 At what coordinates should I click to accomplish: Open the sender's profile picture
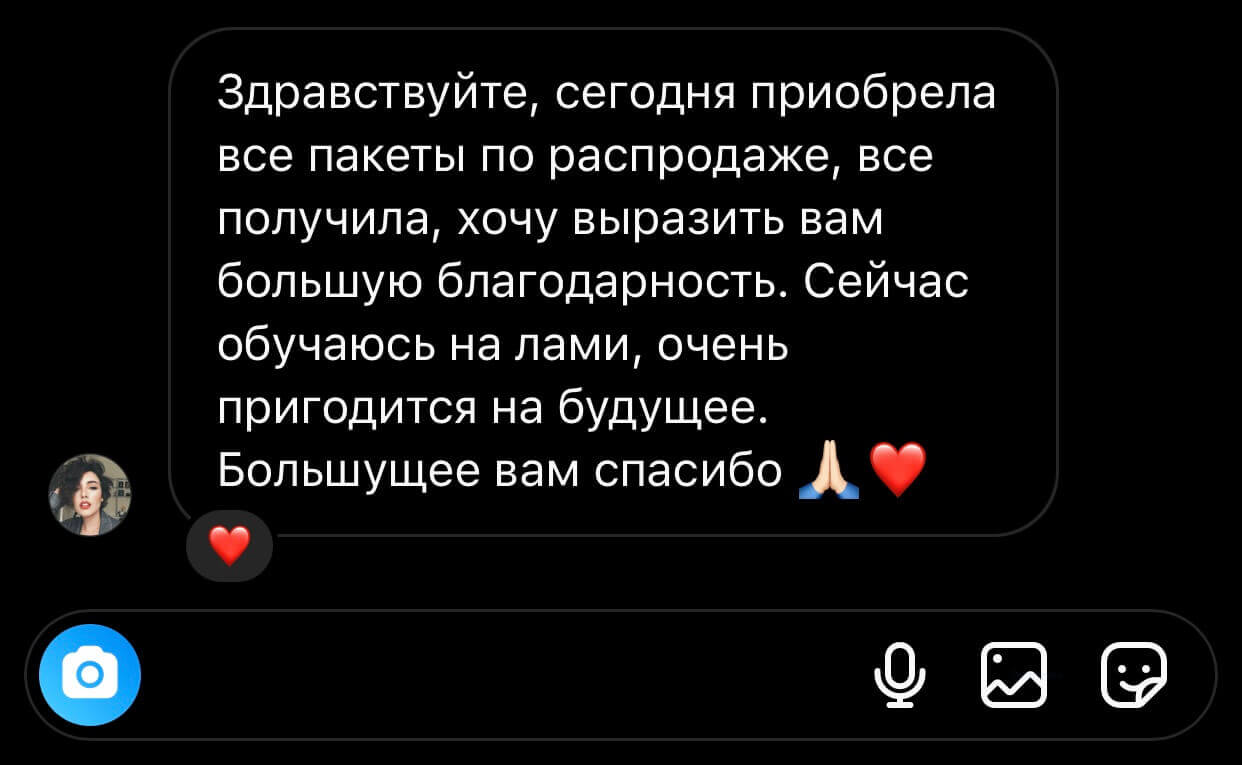point(89,494)
